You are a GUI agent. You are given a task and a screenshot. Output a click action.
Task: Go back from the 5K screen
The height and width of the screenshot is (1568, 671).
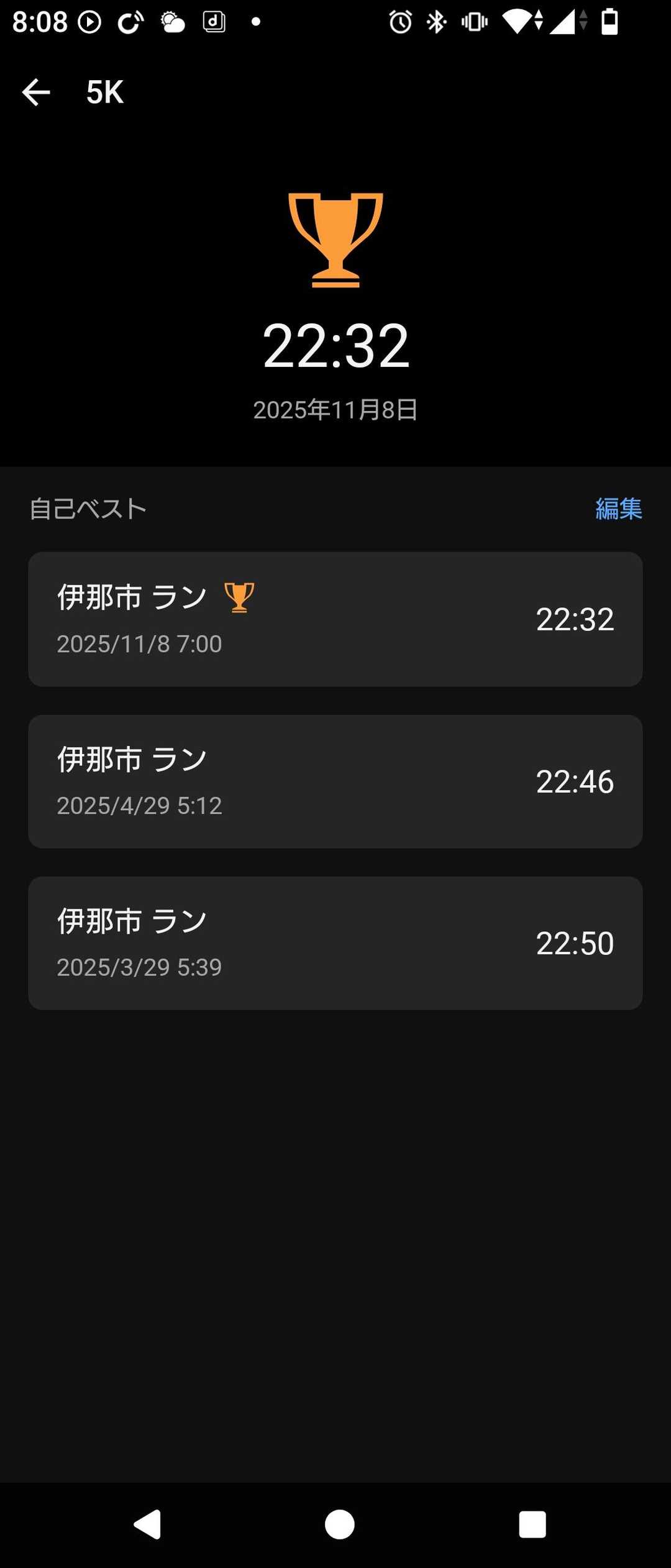point(36,93)
